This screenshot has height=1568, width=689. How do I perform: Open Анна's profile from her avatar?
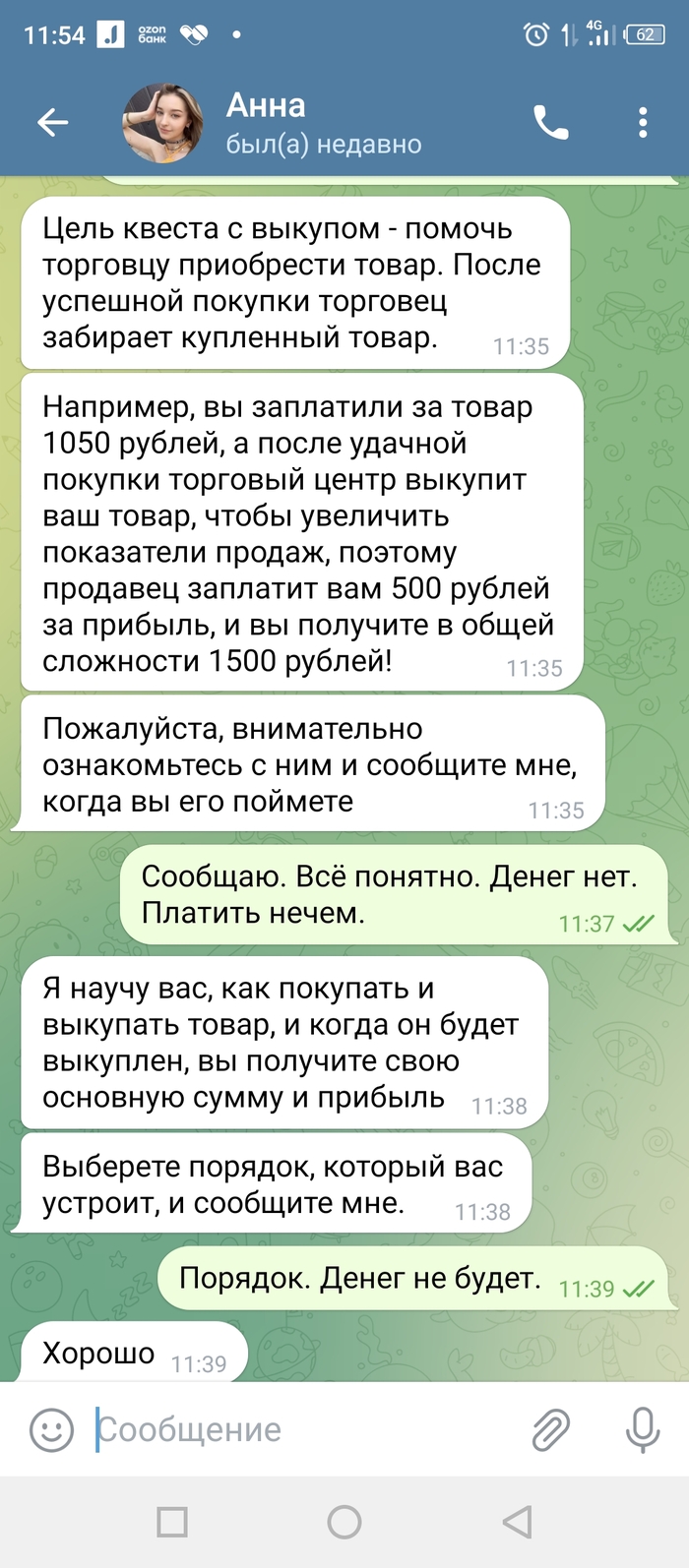click(162, 122)
